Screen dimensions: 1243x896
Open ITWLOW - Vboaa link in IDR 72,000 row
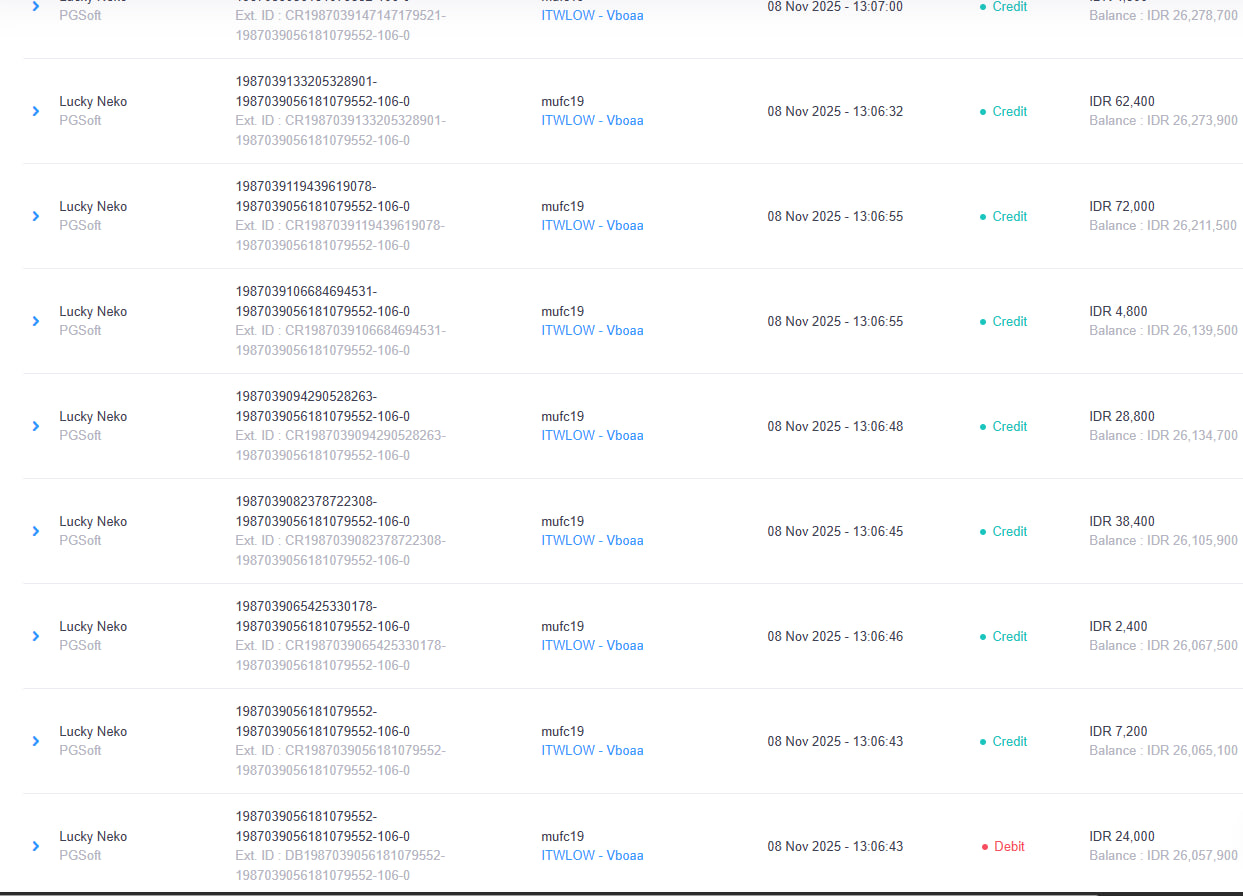[x=592, y=226]
